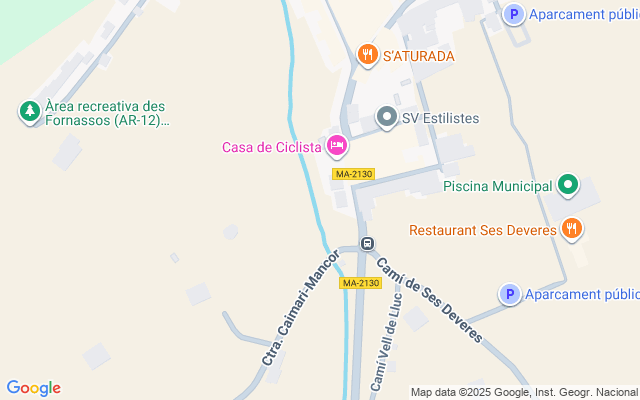Open the Casa de Ciclista lodging marker
The height and width of the screenshot is (400, 640).
tap(337, 147)
